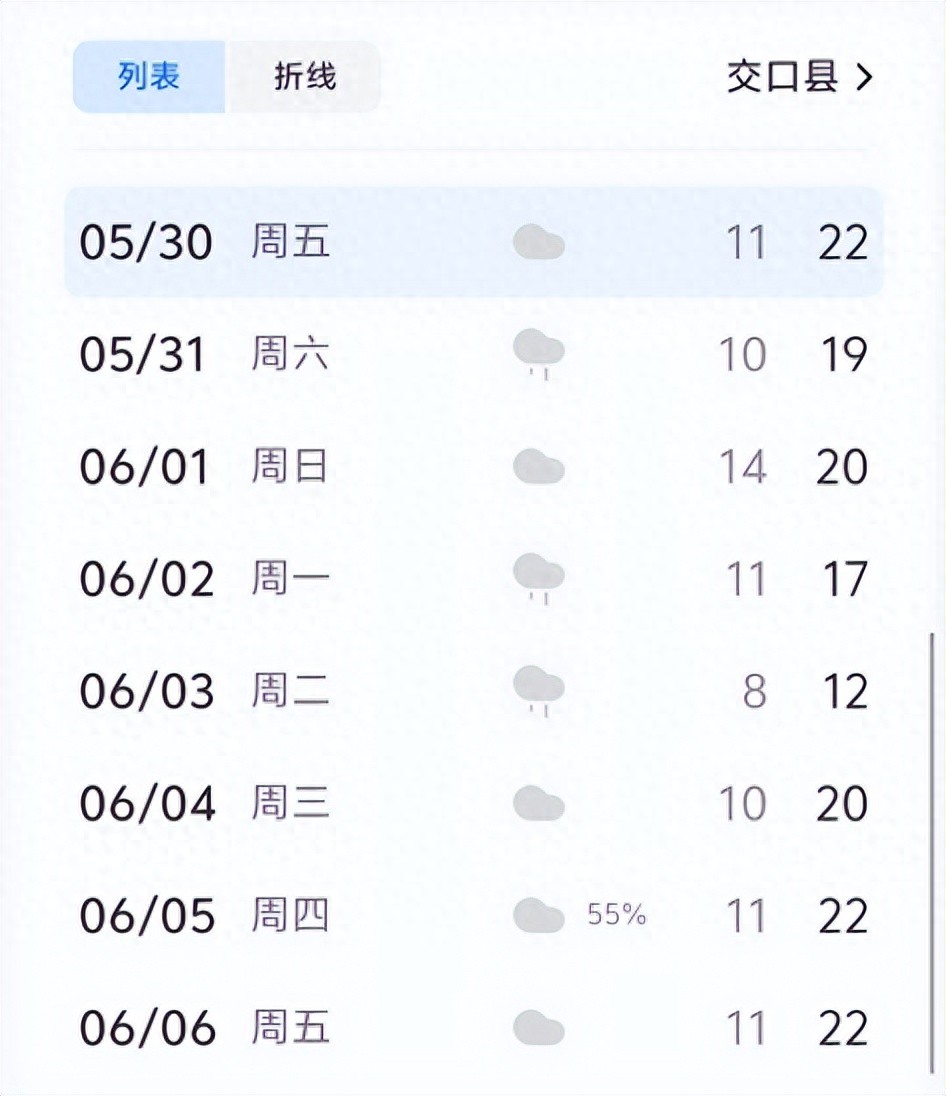Tap the rain shower icon on 06/02
The width and height of the screenshot is (946, 1096).
pos(537,578)
